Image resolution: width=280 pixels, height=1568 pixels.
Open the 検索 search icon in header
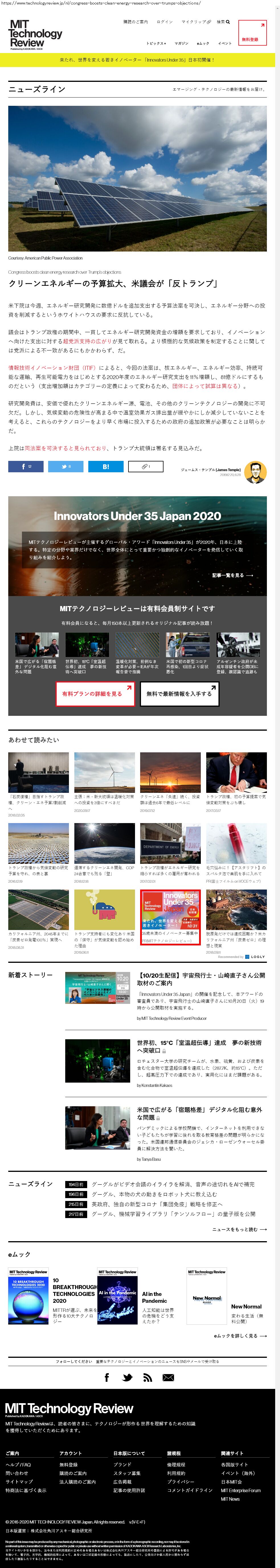pos(223,22)
